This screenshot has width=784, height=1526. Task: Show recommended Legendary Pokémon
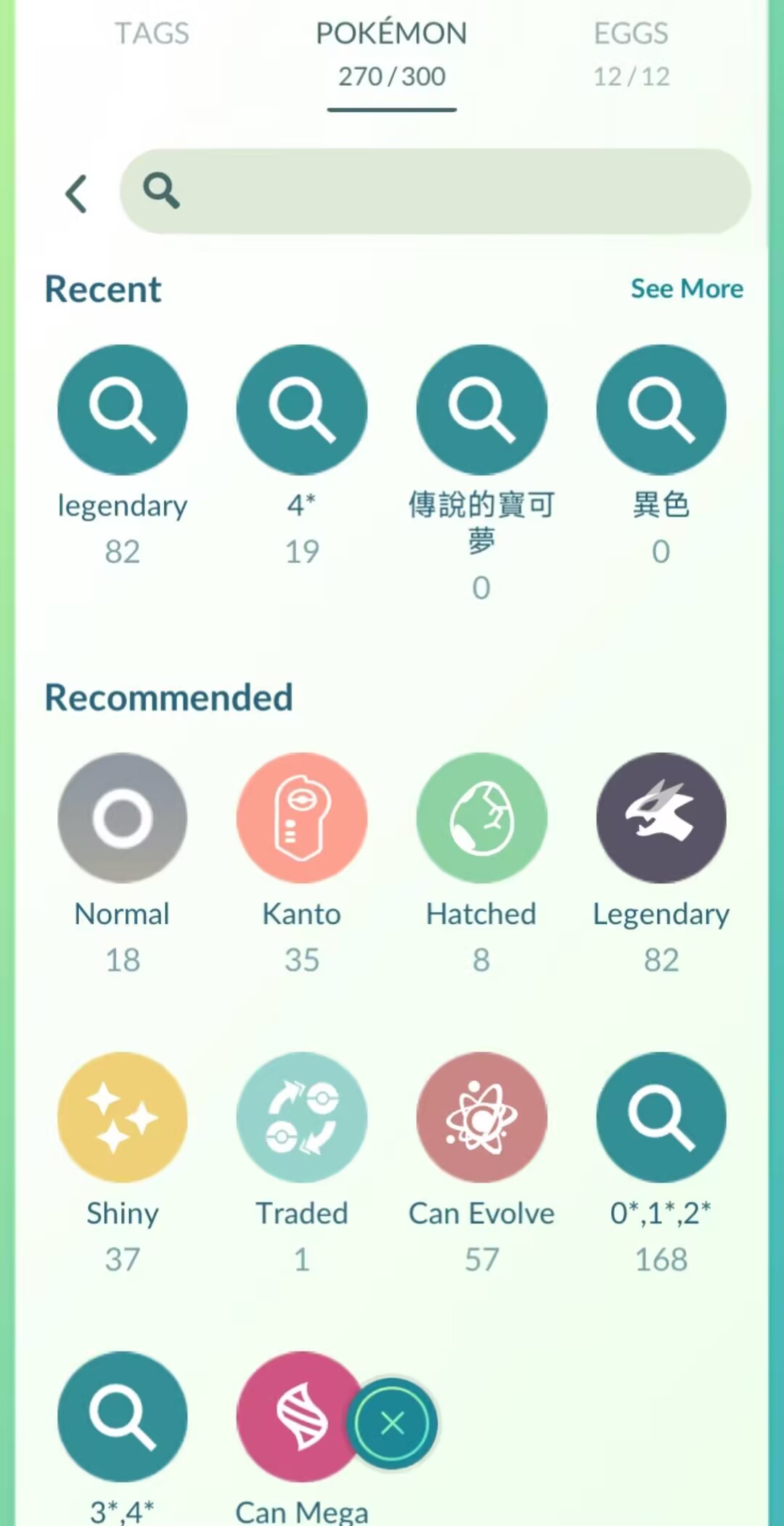[661, 818]
